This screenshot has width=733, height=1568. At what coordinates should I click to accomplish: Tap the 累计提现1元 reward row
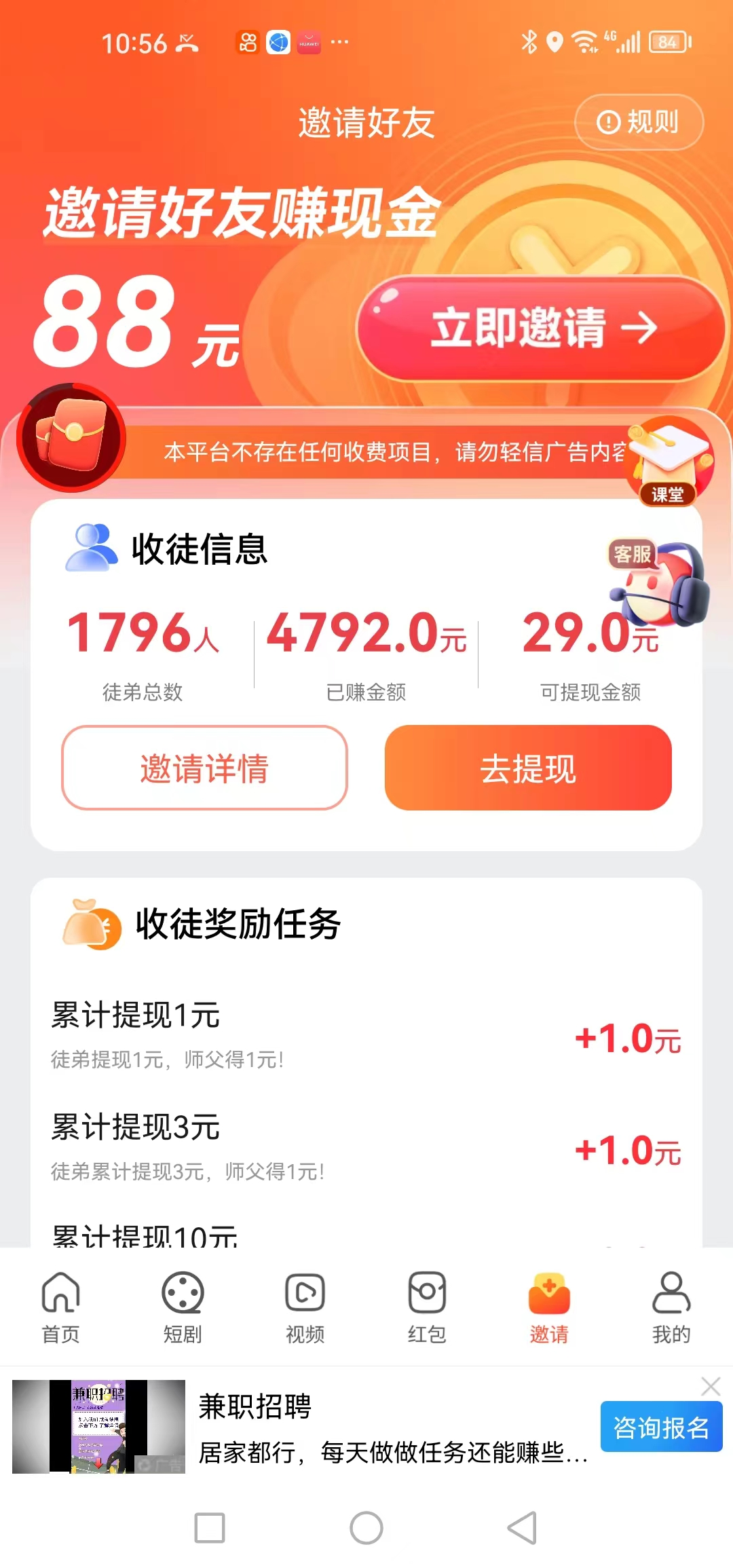click(366, 1028)
